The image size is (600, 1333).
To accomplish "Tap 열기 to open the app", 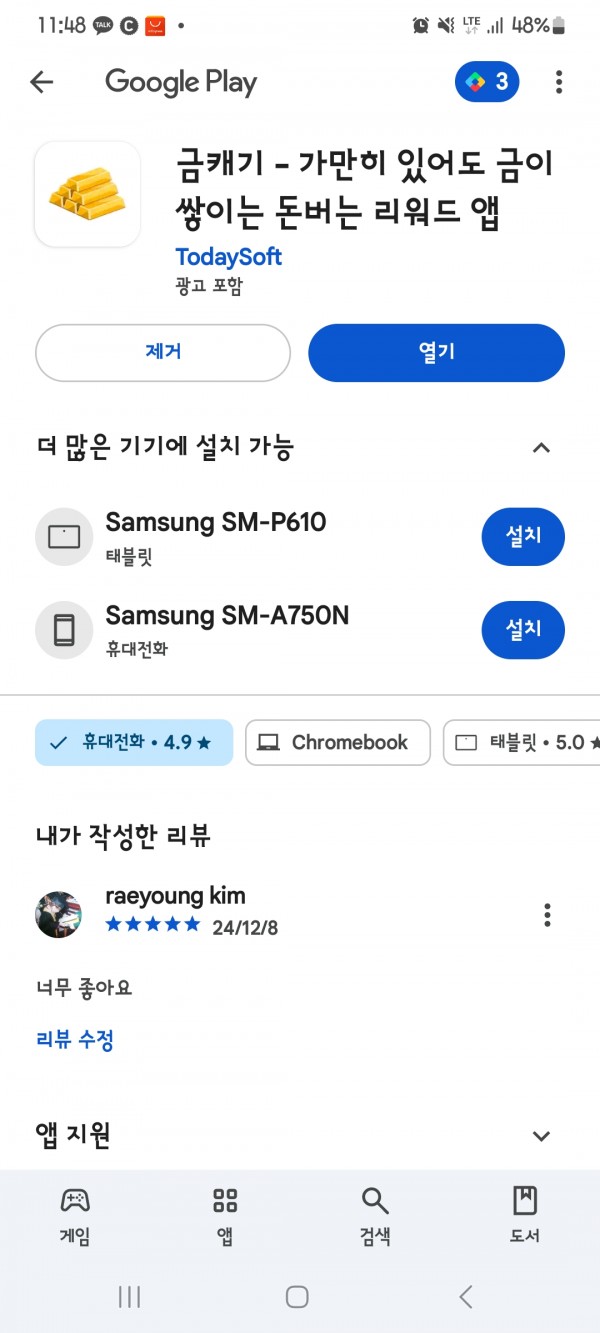I will coord(436,352).
